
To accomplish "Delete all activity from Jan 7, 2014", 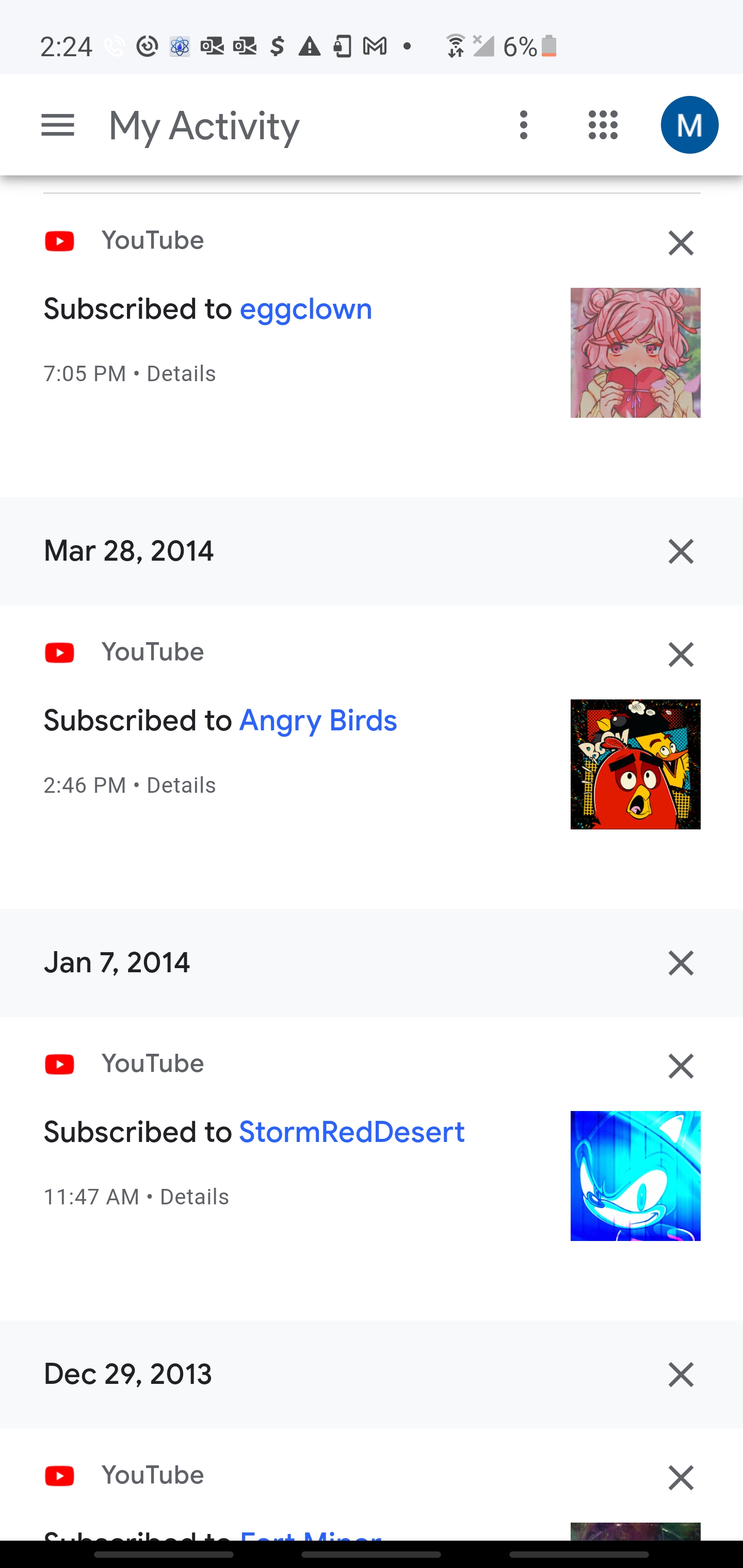I will point(680,963).
